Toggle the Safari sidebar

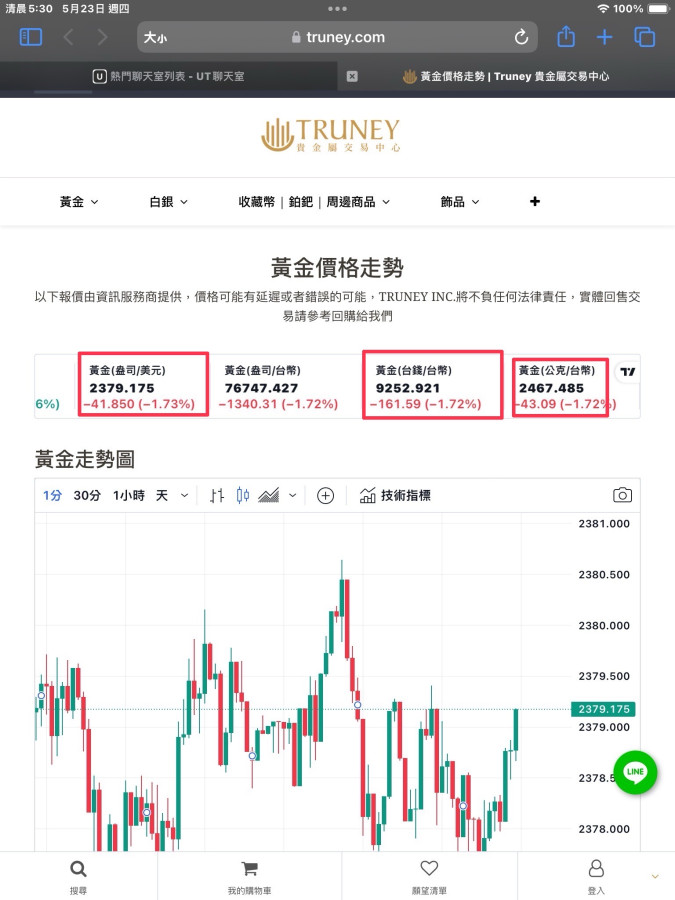[x=31, y=37]
